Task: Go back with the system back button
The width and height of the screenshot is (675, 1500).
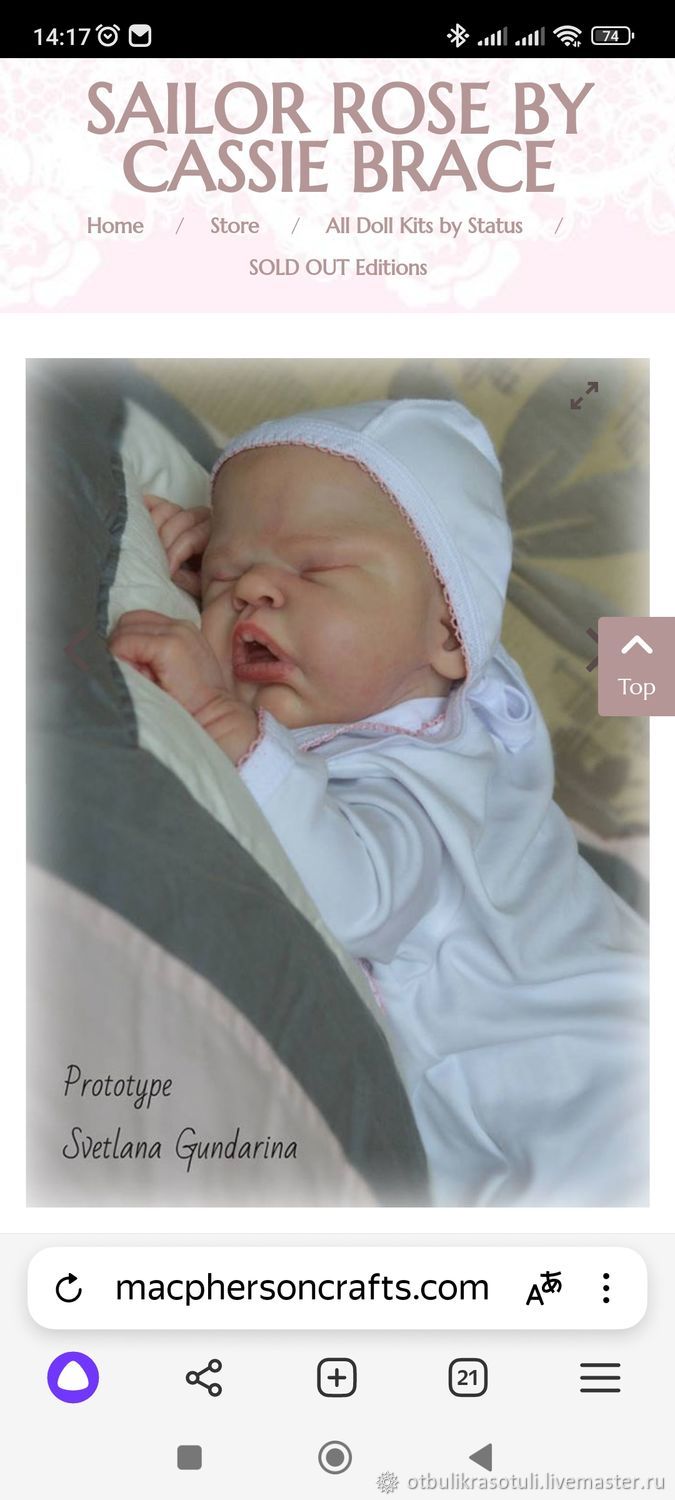Action: click(x=481, y=1457)
